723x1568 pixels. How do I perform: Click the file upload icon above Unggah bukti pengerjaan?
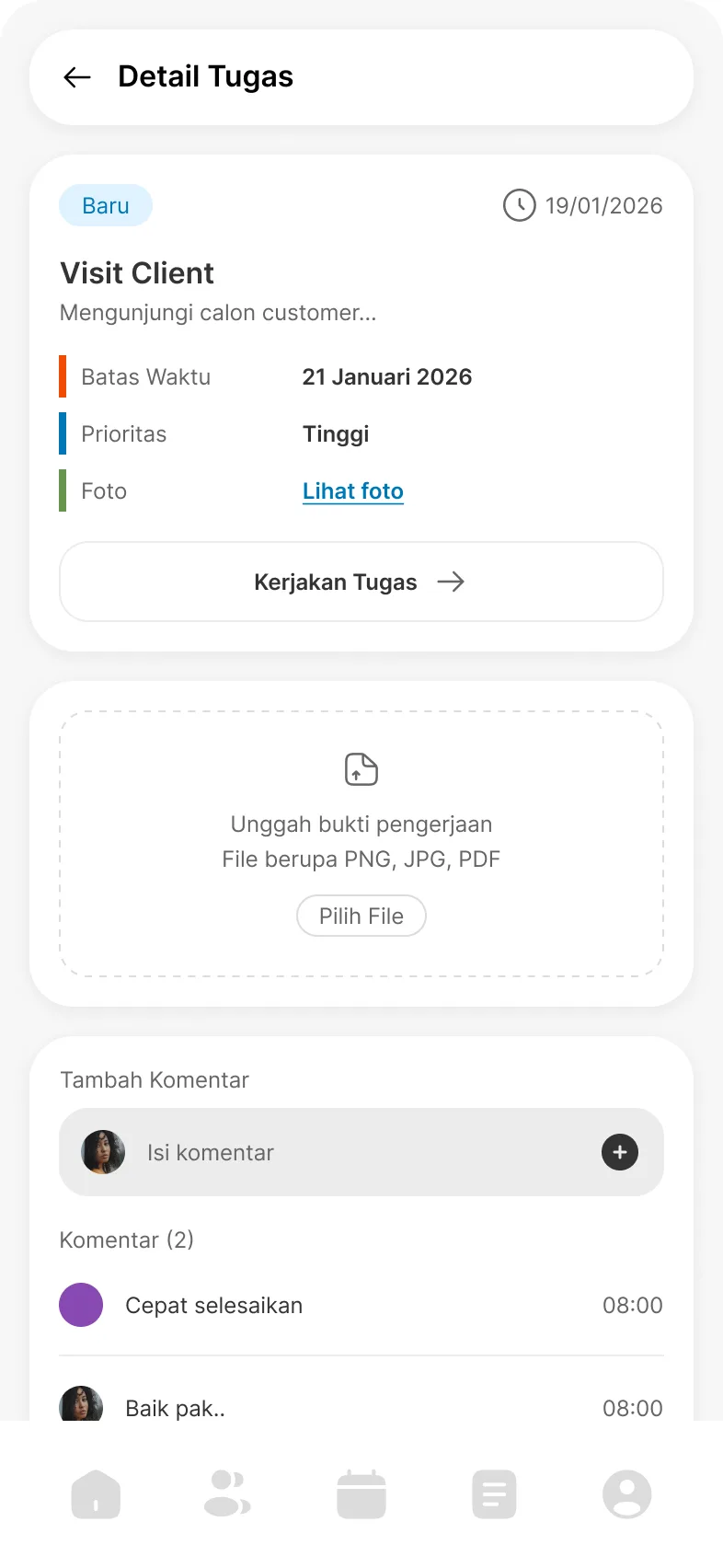(361, 769)
